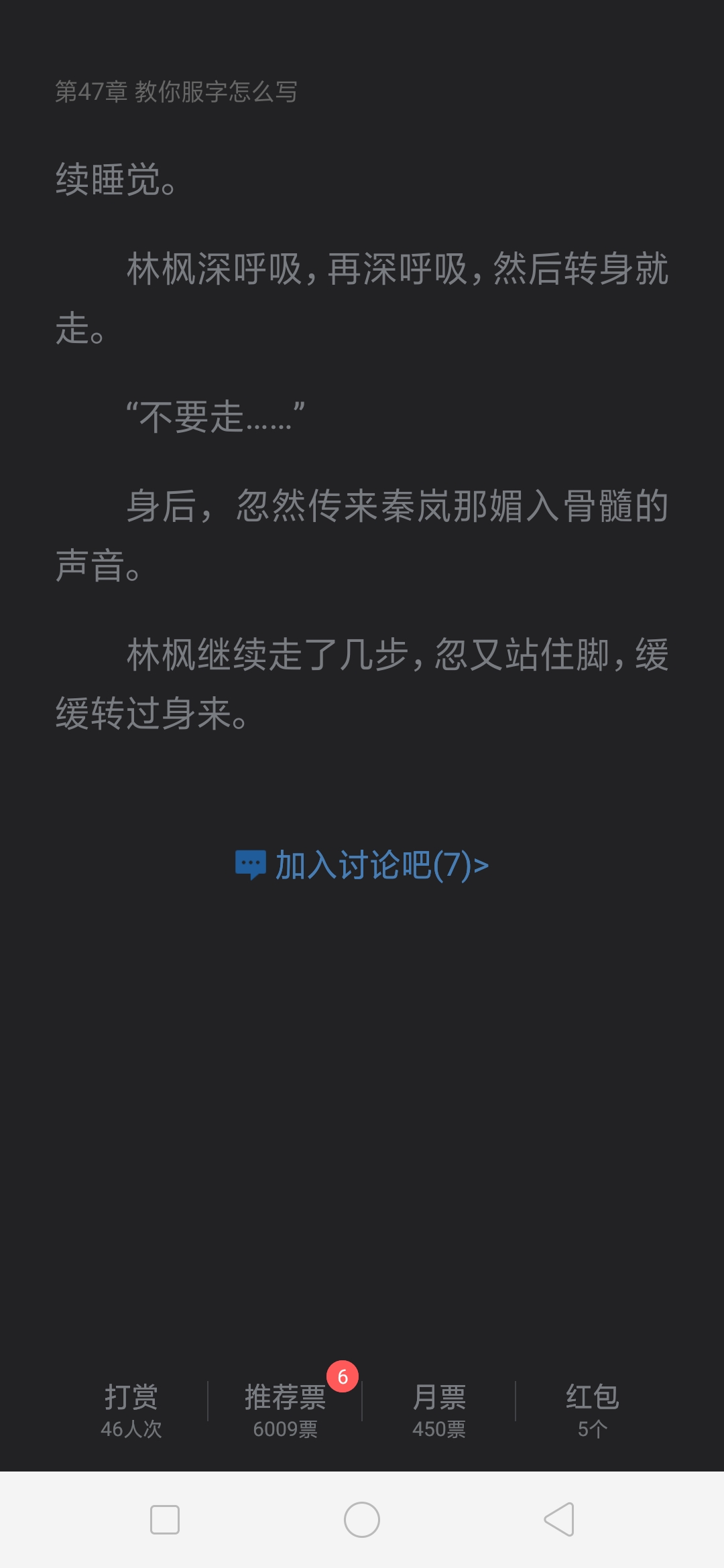Tap 打赏 to tip the author
Viewport: 724px width, 1568px height.
(x=131, y=1411)
